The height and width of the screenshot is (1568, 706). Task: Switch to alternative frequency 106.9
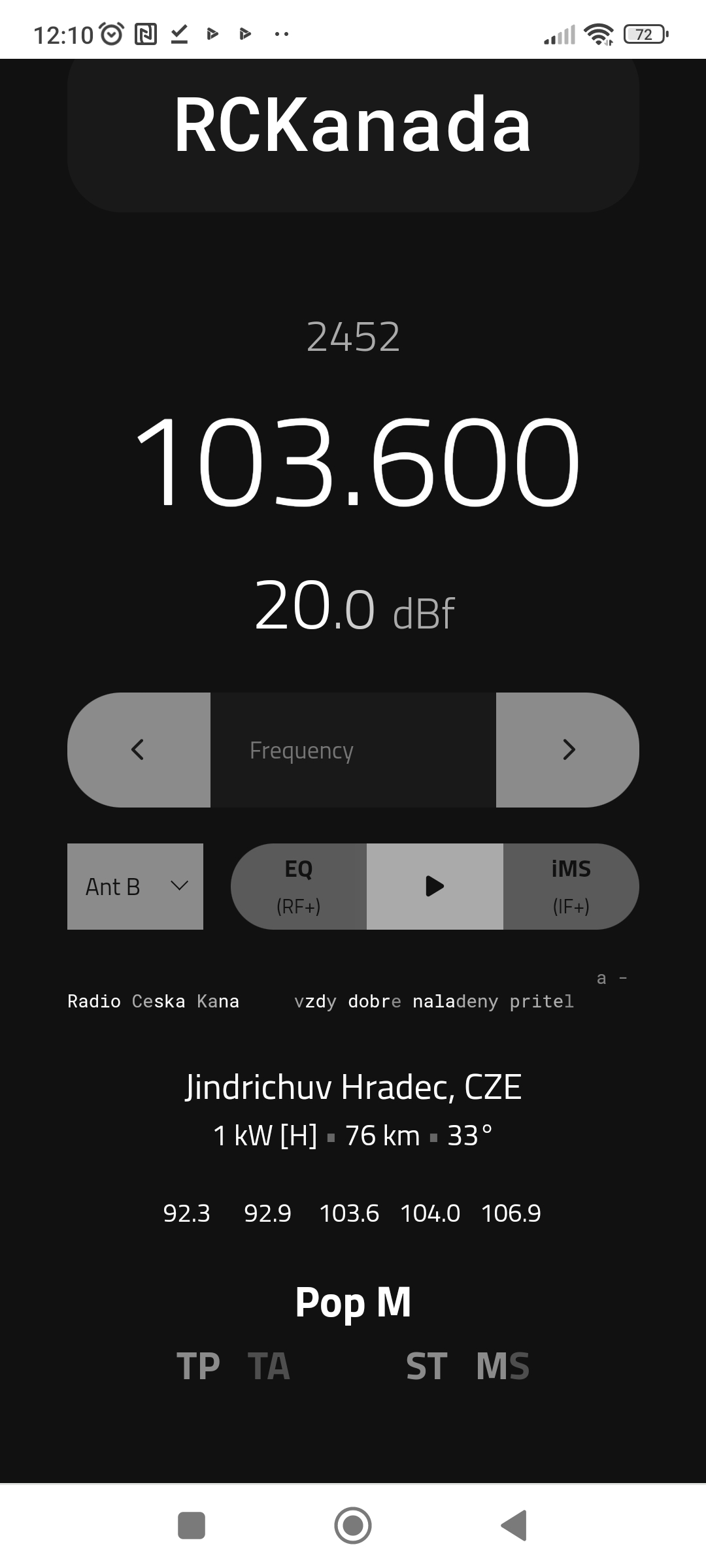[511, 1213]
